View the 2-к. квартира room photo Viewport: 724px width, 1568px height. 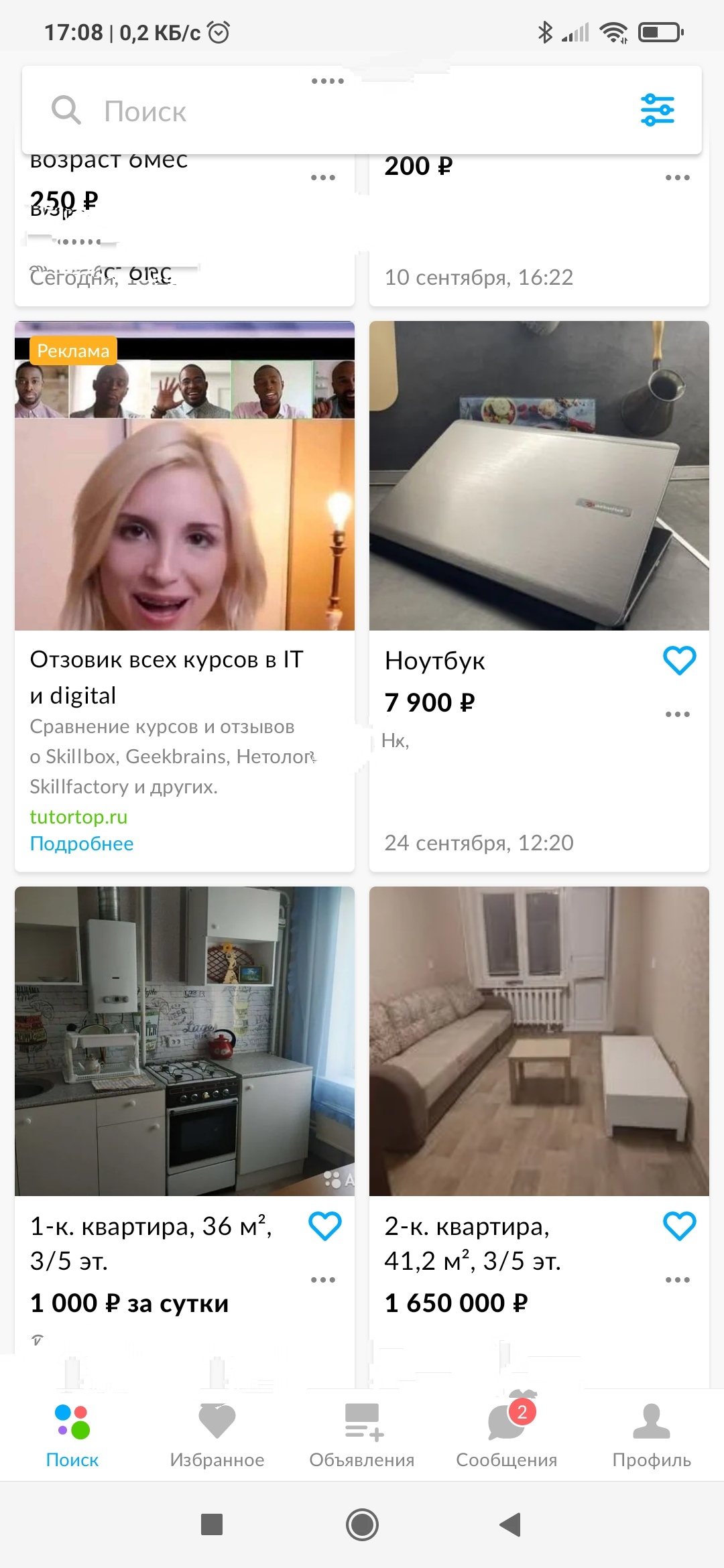(539, 1041)
